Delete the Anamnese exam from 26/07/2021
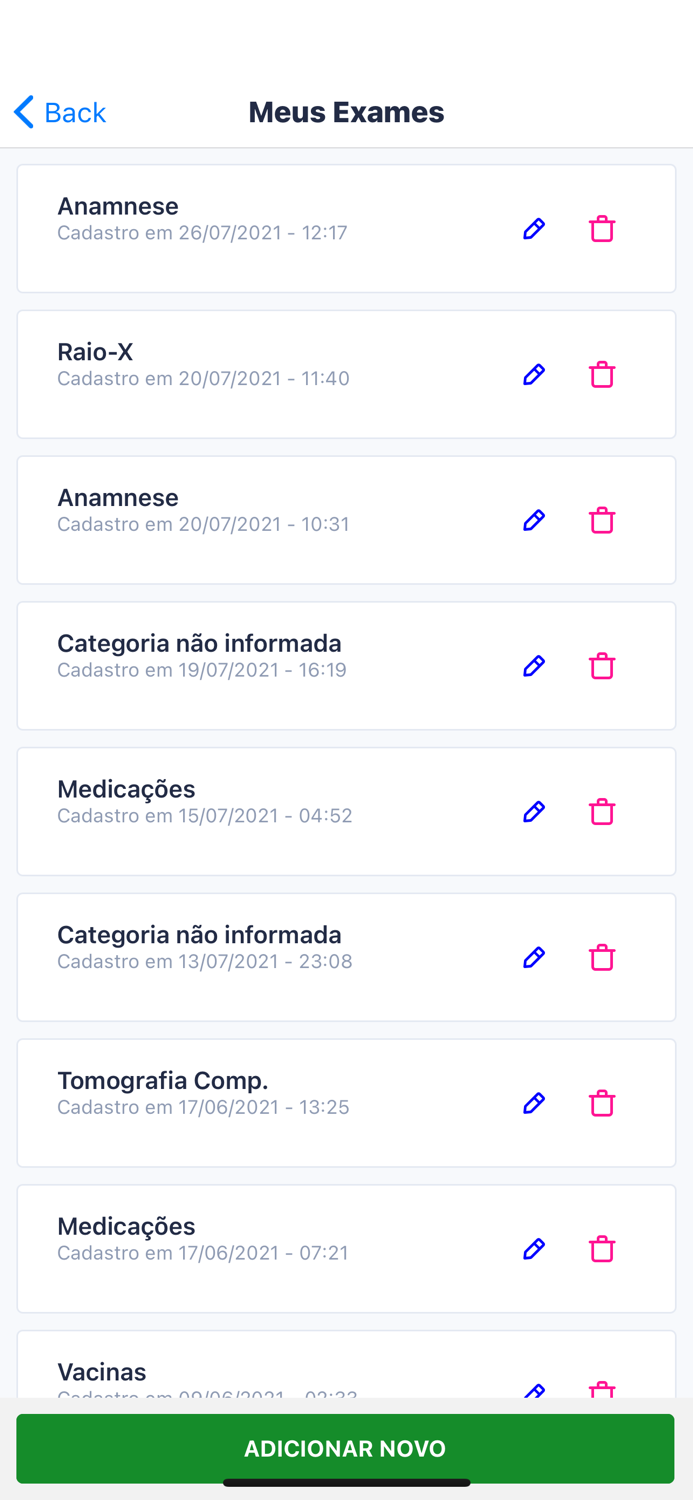 tap(602, 229)
